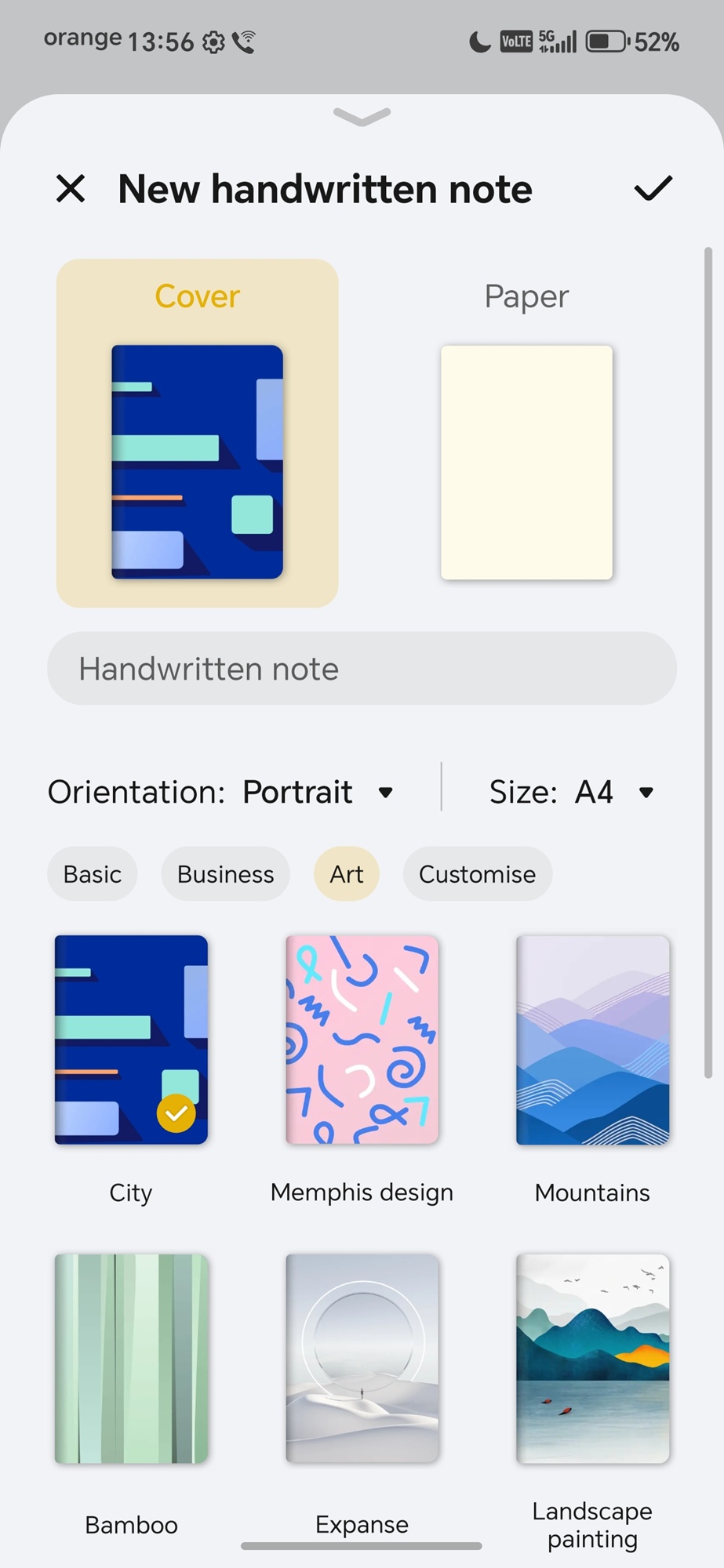724x1568 pixels.
Task: Choose the Bamboo cover
Action: (131, 1359)
